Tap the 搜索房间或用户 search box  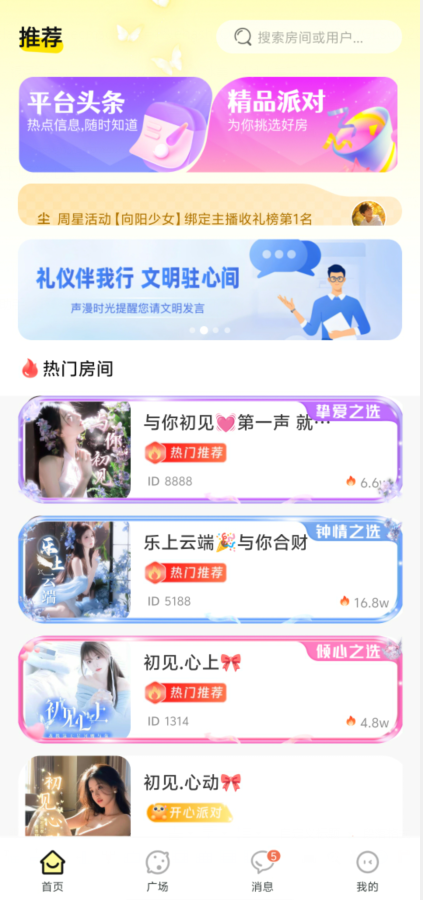click(309, 37)
